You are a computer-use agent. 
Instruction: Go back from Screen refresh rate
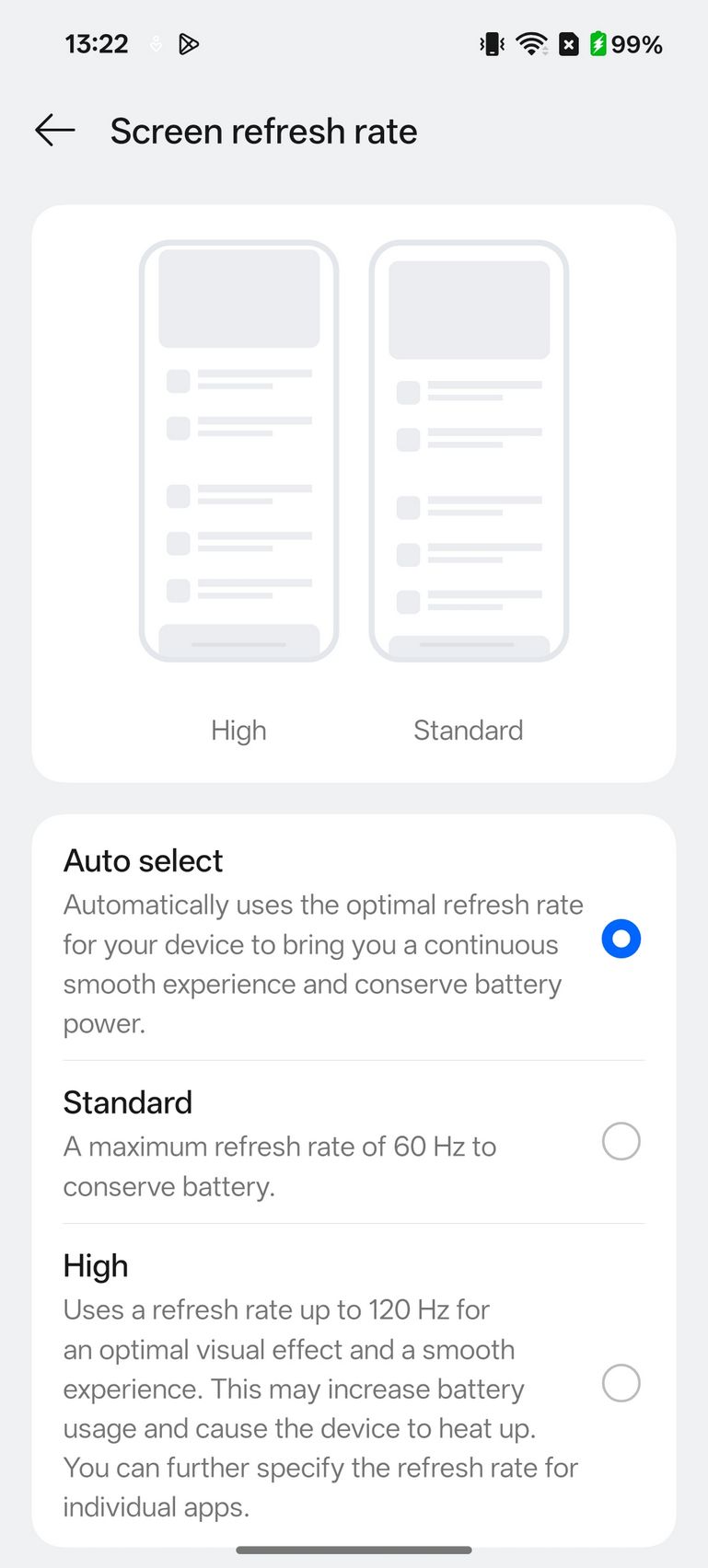click(x=55, y=131)
